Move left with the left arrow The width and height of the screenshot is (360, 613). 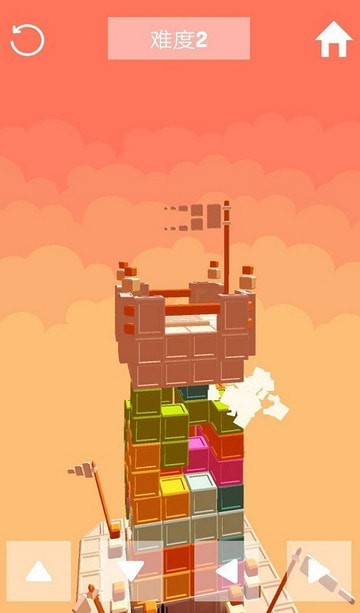click(x=226, y=572)
